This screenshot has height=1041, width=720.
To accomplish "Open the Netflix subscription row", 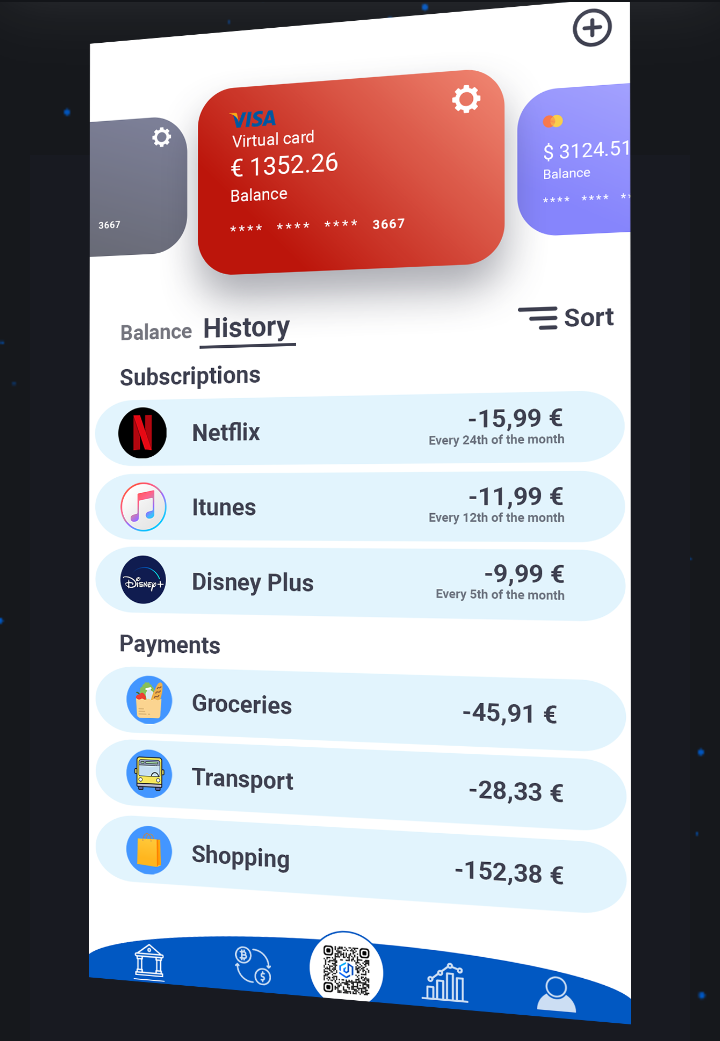I will [x=360, y=430].
